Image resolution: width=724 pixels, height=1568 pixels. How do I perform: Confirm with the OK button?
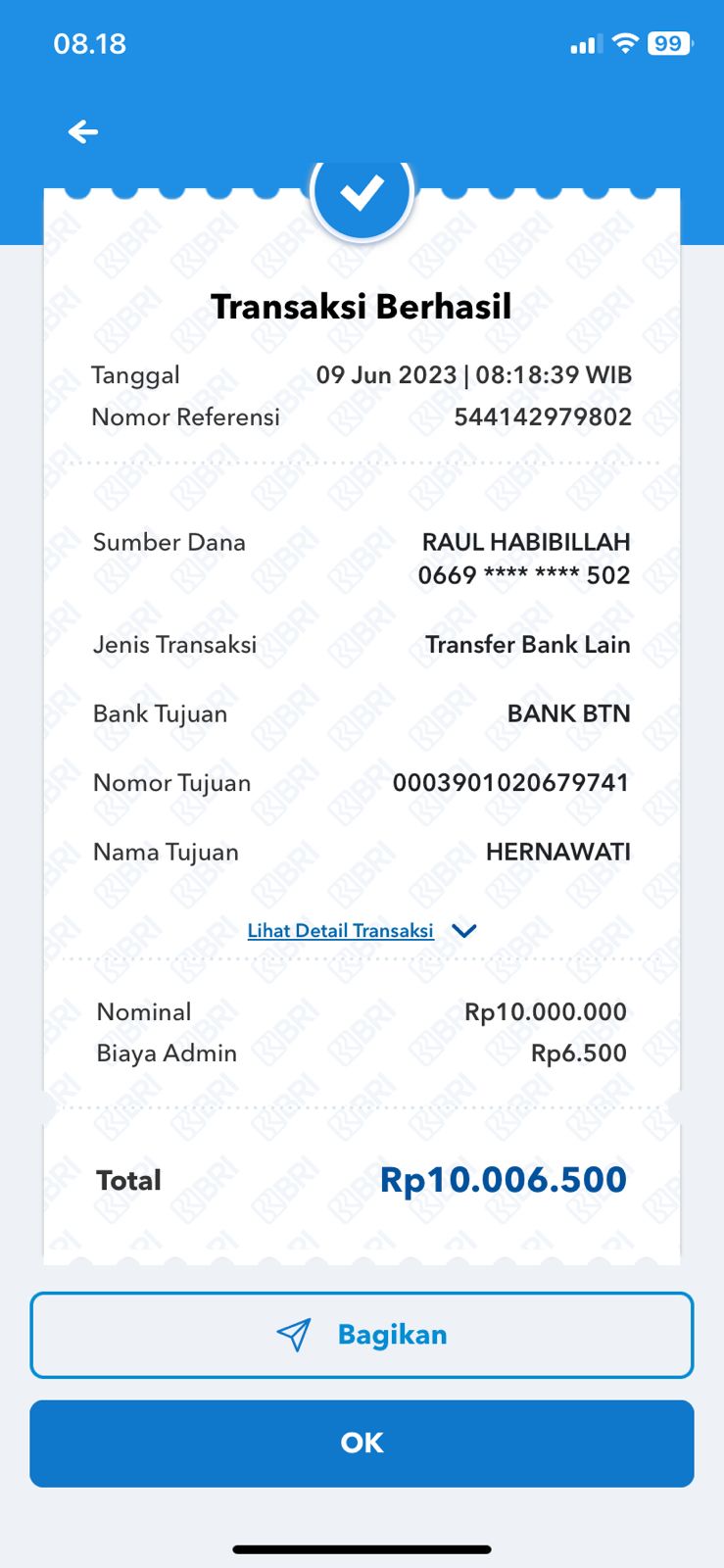click(x=362, y=1443)
